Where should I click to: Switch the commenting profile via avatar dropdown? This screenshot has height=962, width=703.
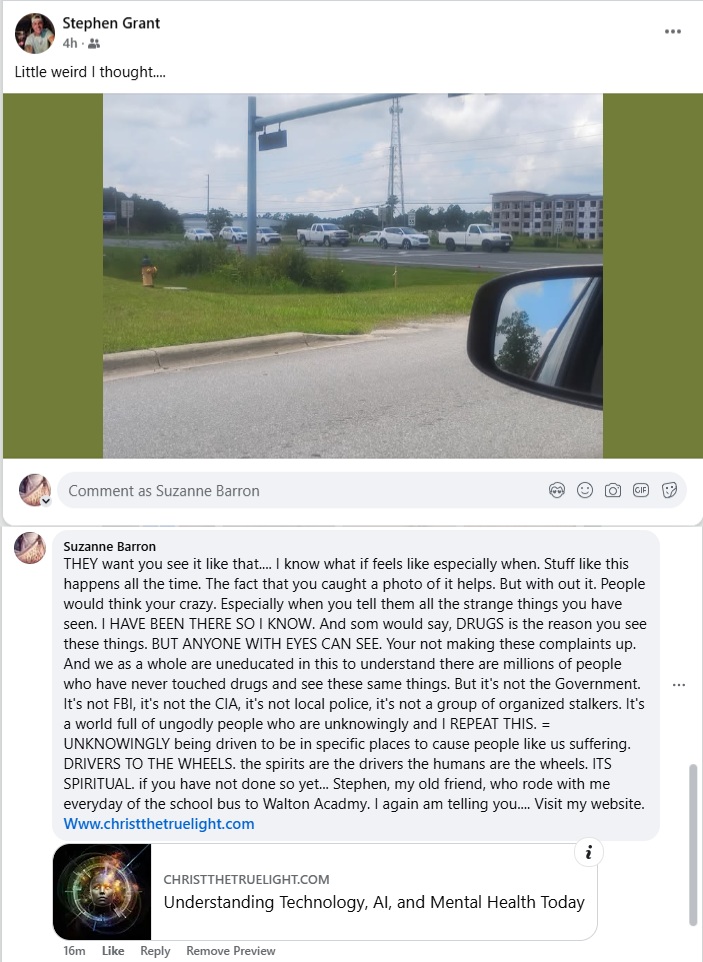(45, 501)
